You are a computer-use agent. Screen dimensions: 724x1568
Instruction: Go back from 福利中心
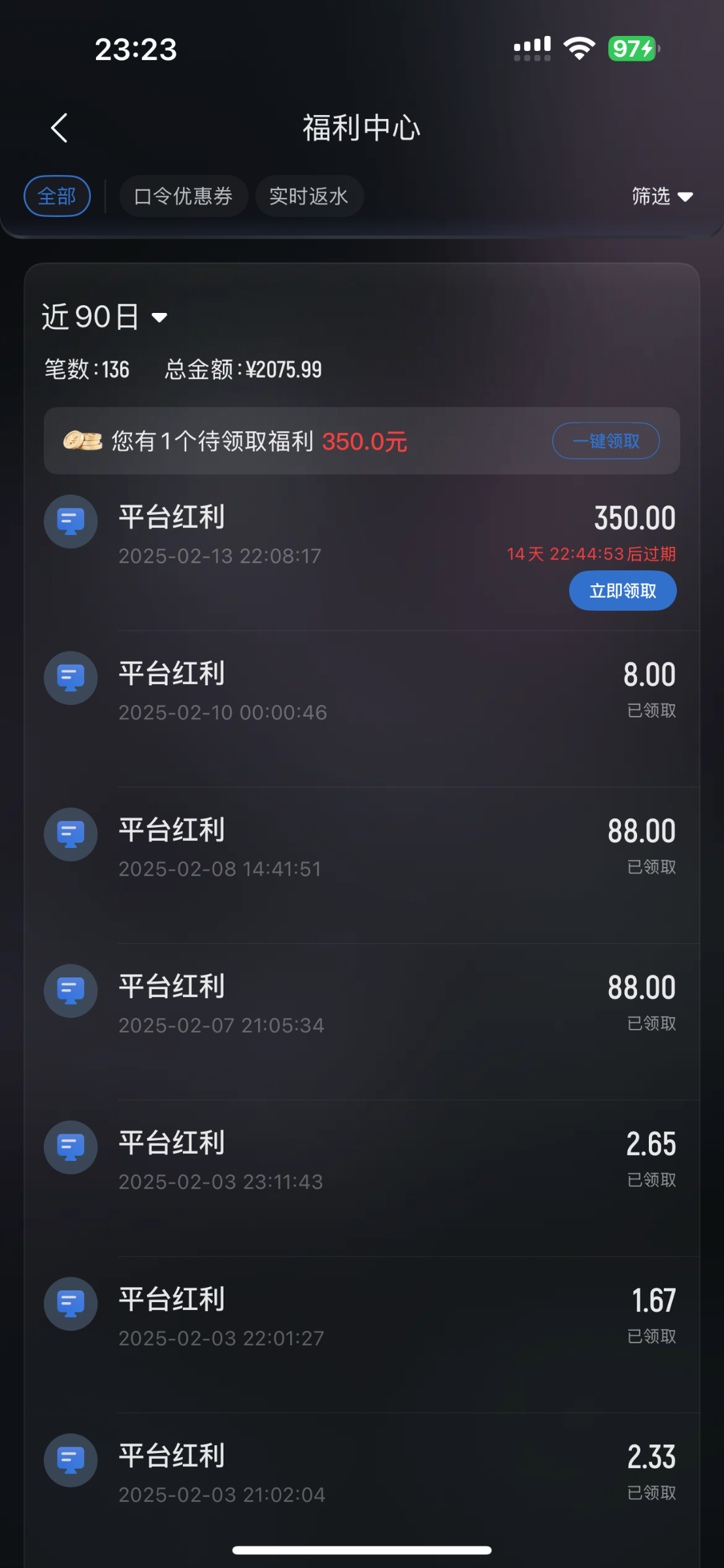tap(59, 128)
